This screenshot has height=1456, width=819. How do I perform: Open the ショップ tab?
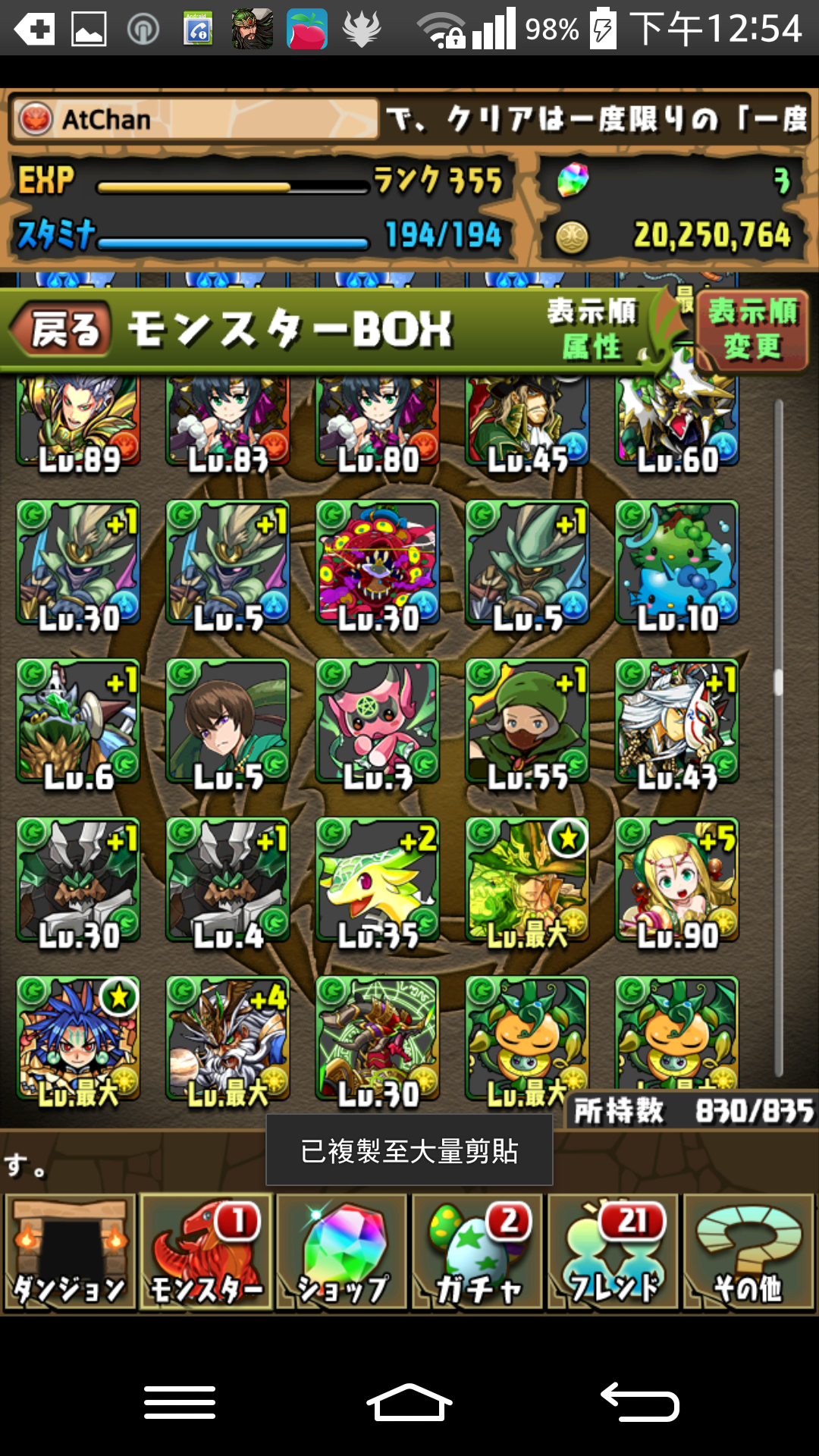[341, 1252]
